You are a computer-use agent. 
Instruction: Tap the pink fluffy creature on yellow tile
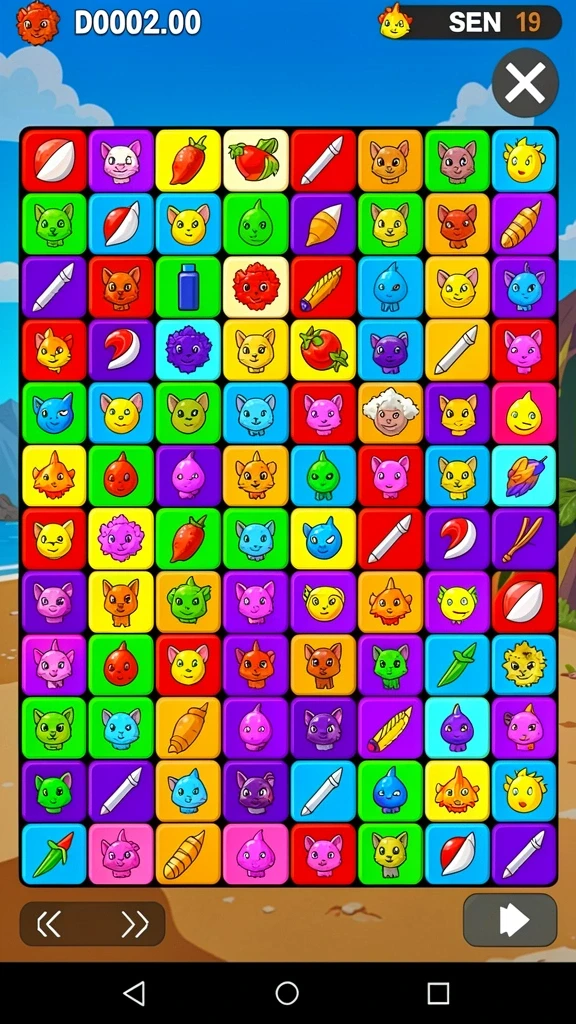(x=121, y=539)
